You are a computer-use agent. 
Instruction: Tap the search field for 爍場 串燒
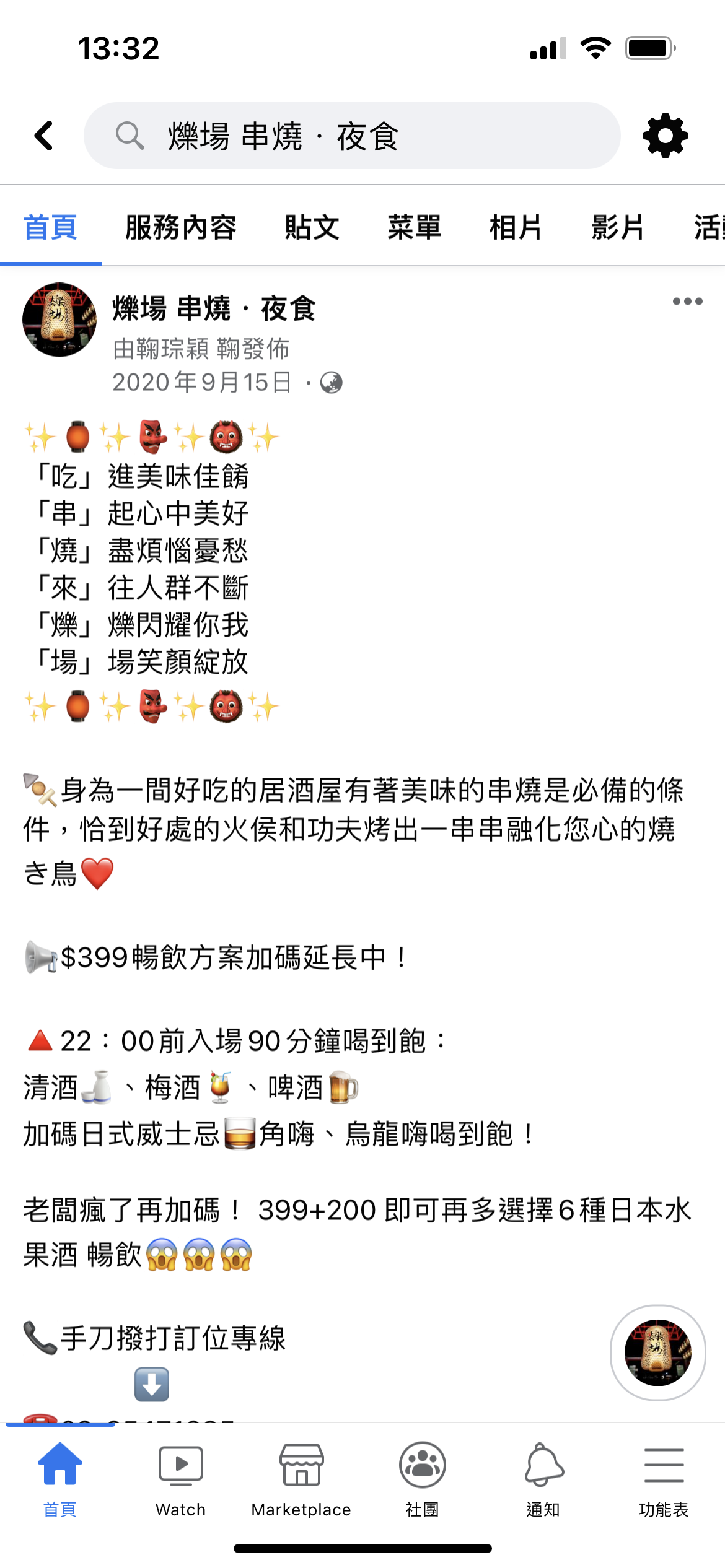[x=352, y=136]
